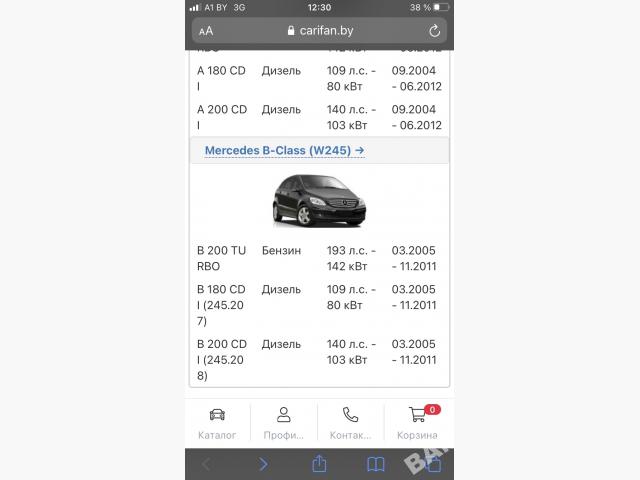Open the Корзина shopping cart

pos(417,422)
